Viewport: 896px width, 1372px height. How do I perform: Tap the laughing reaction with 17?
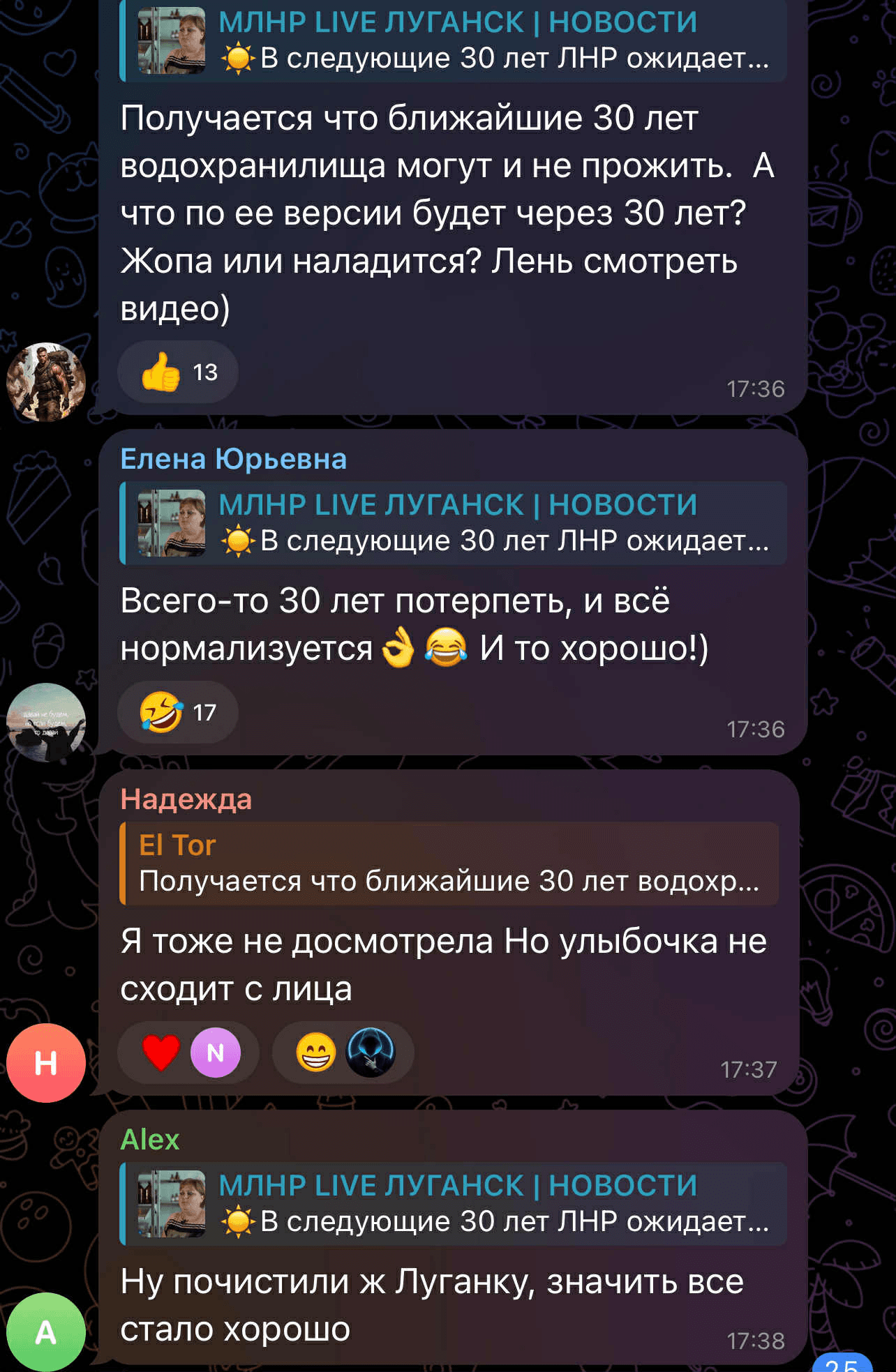(x=177, y=713)
